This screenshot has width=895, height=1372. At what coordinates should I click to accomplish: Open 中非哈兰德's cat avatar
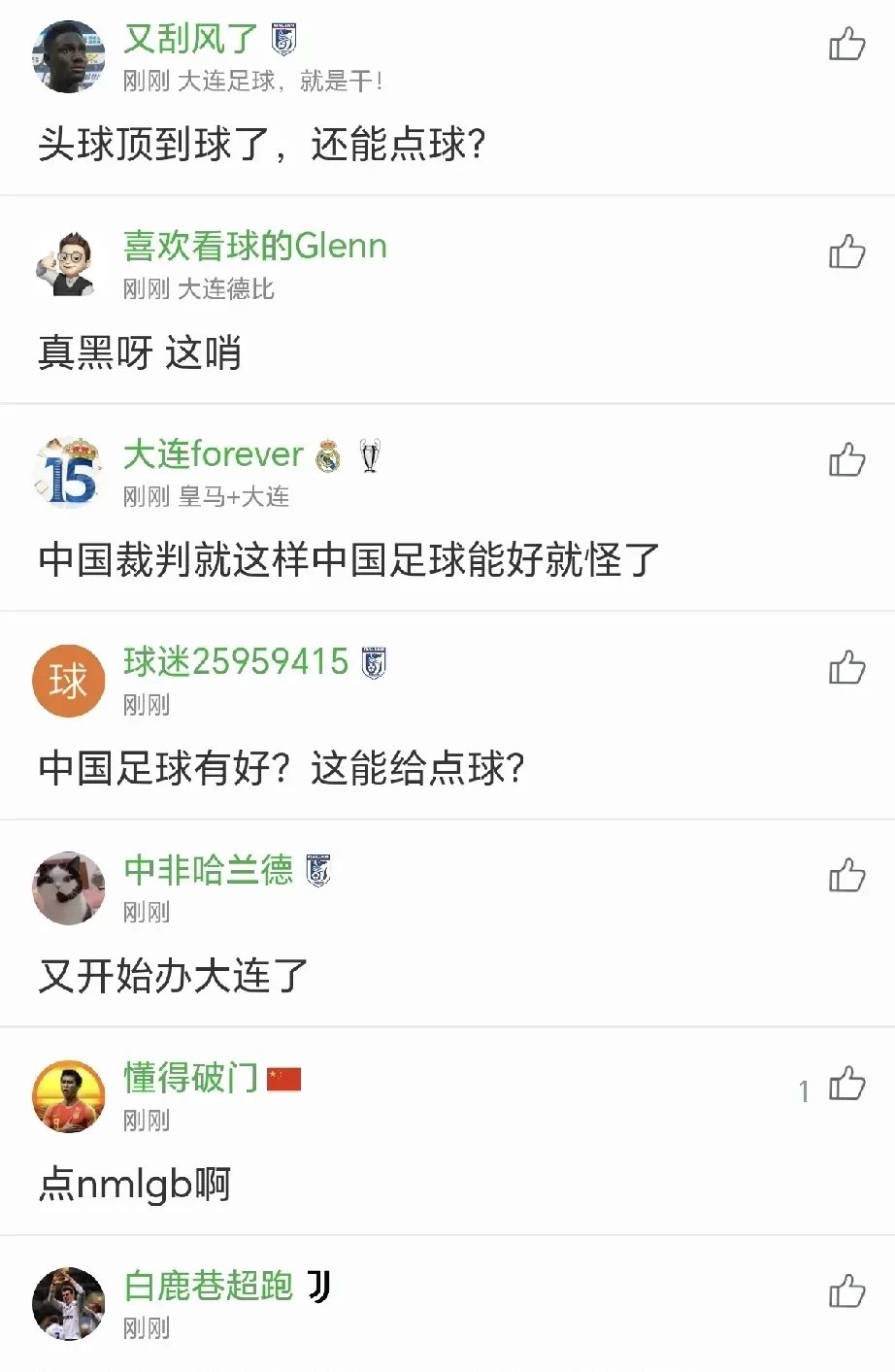point(68,888)
